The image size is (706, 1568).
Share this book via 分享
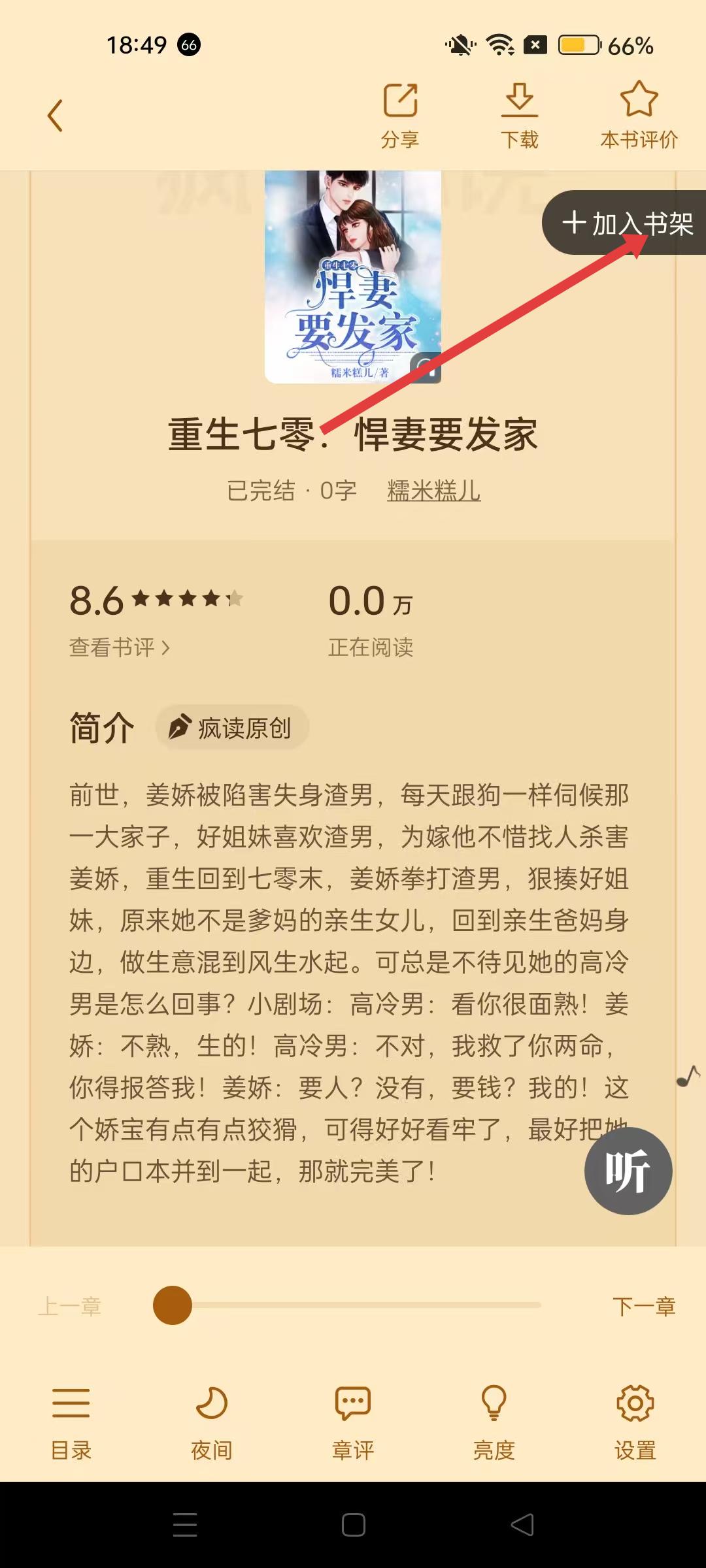tap(399, 116)
